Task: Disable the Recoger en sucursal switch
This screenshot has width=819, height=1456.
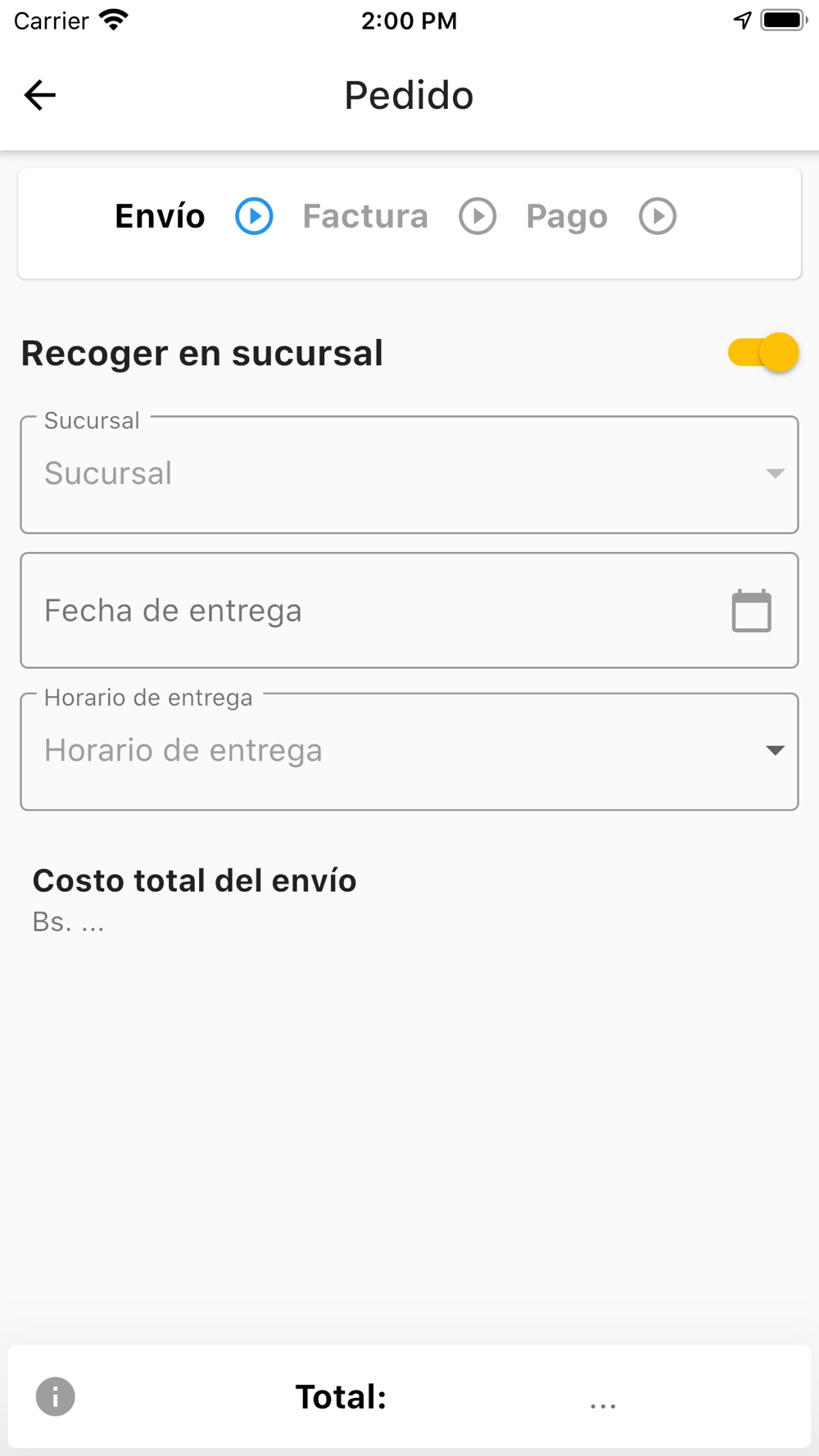Action: click(x=763, y=353)
